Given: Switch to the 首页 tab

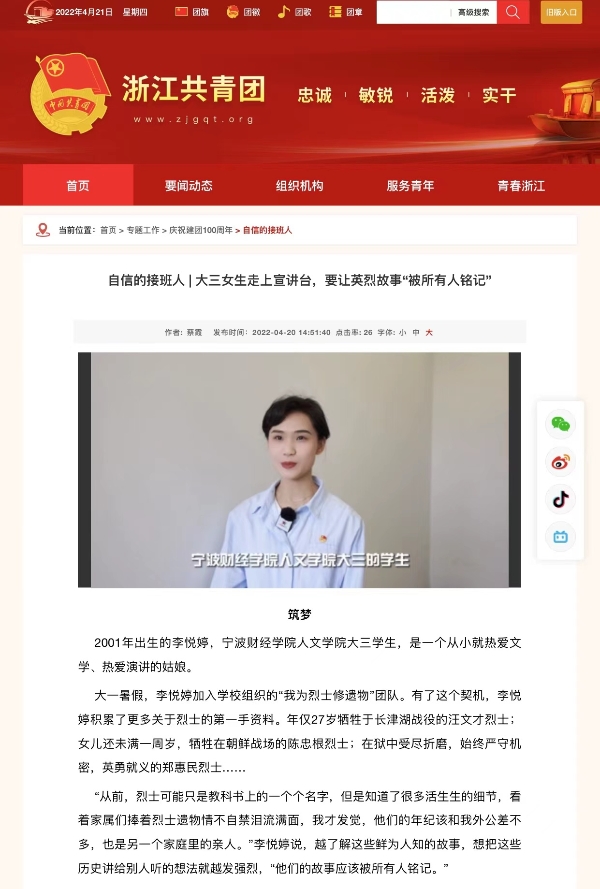Looking at the screenshot, I should pos(78,185).
